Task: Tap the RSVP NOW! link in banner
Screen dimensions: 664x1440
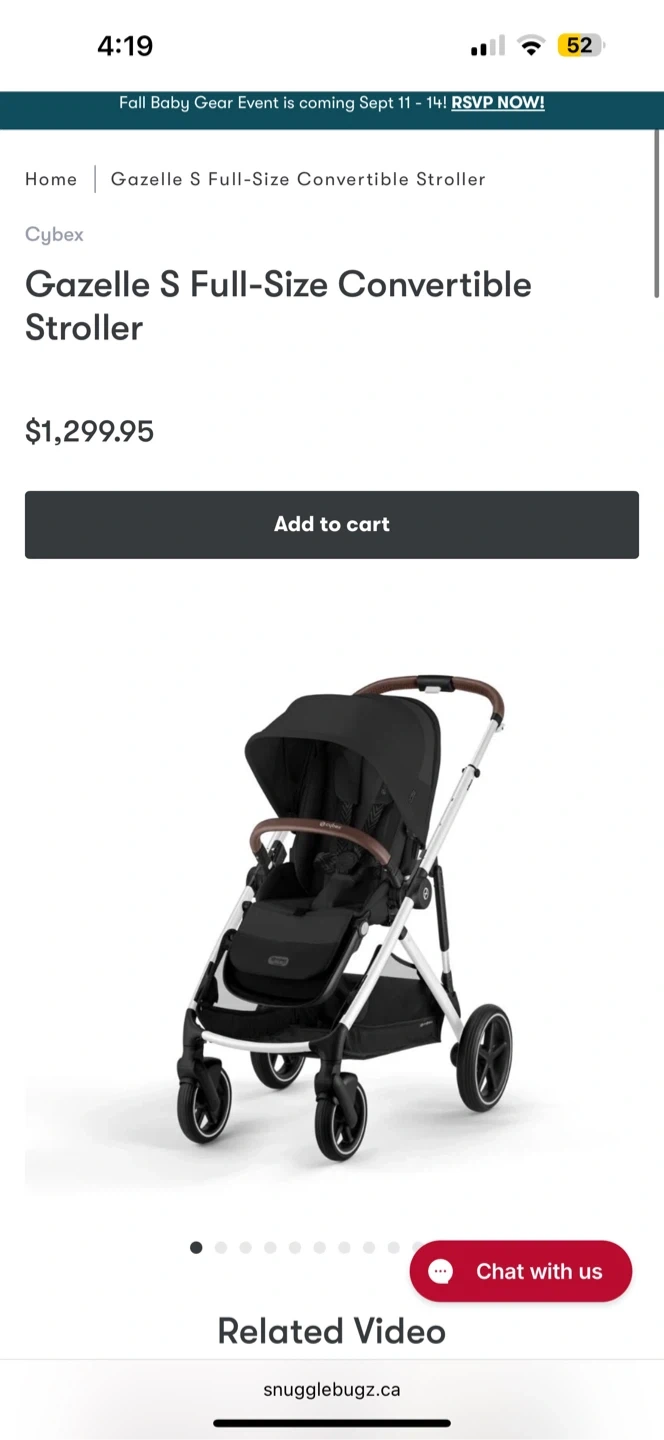Action: [x=498, y=103]
